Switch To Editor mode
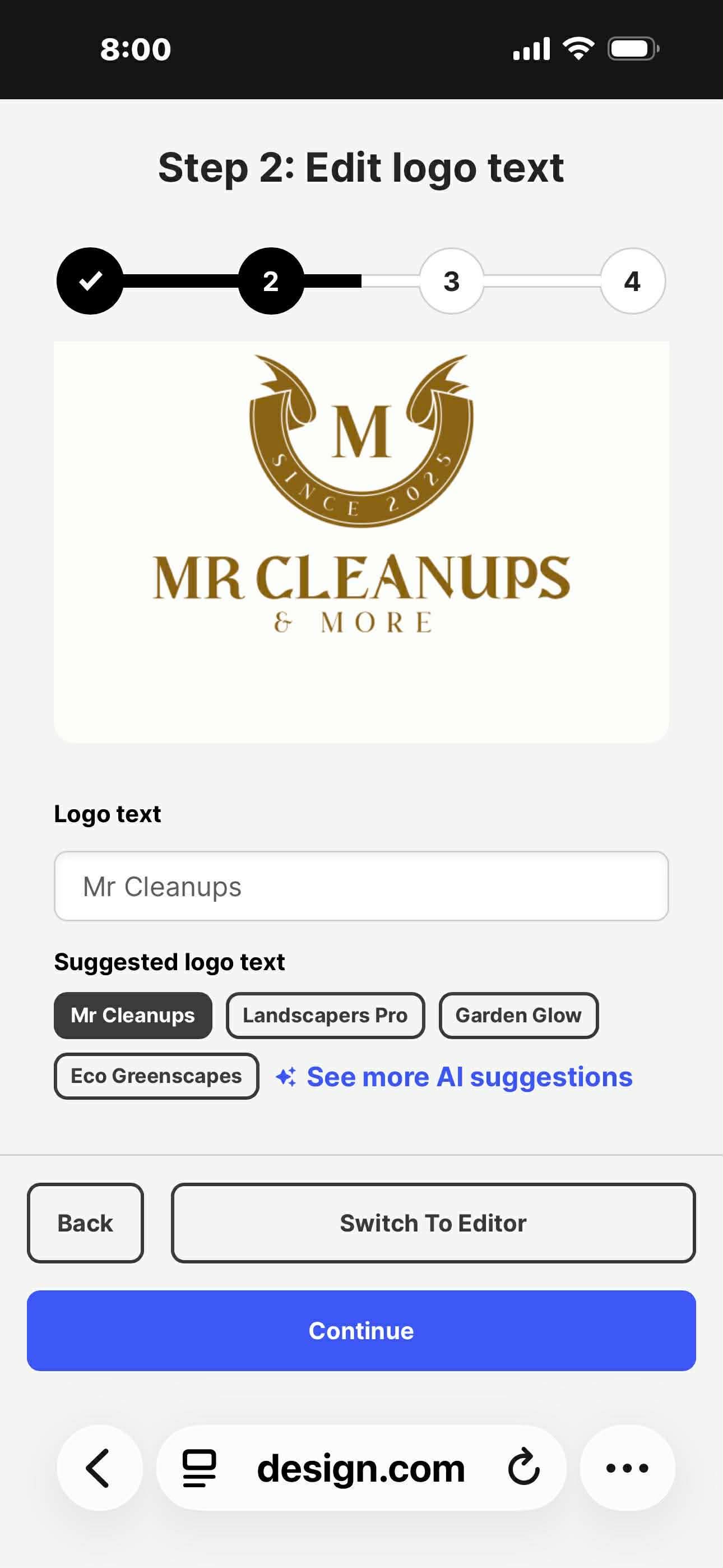The image size is (723, 1568). (x=433, y=1224)
